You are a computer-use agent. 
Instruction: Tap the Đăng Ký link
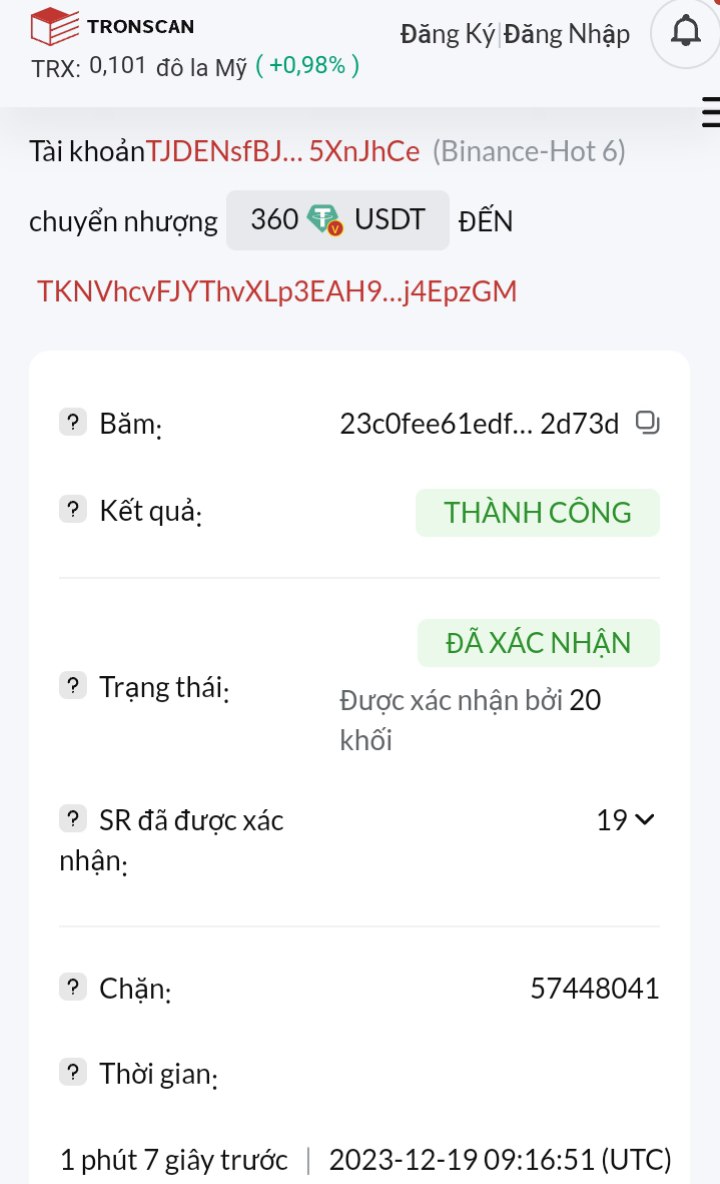point(447,34)
